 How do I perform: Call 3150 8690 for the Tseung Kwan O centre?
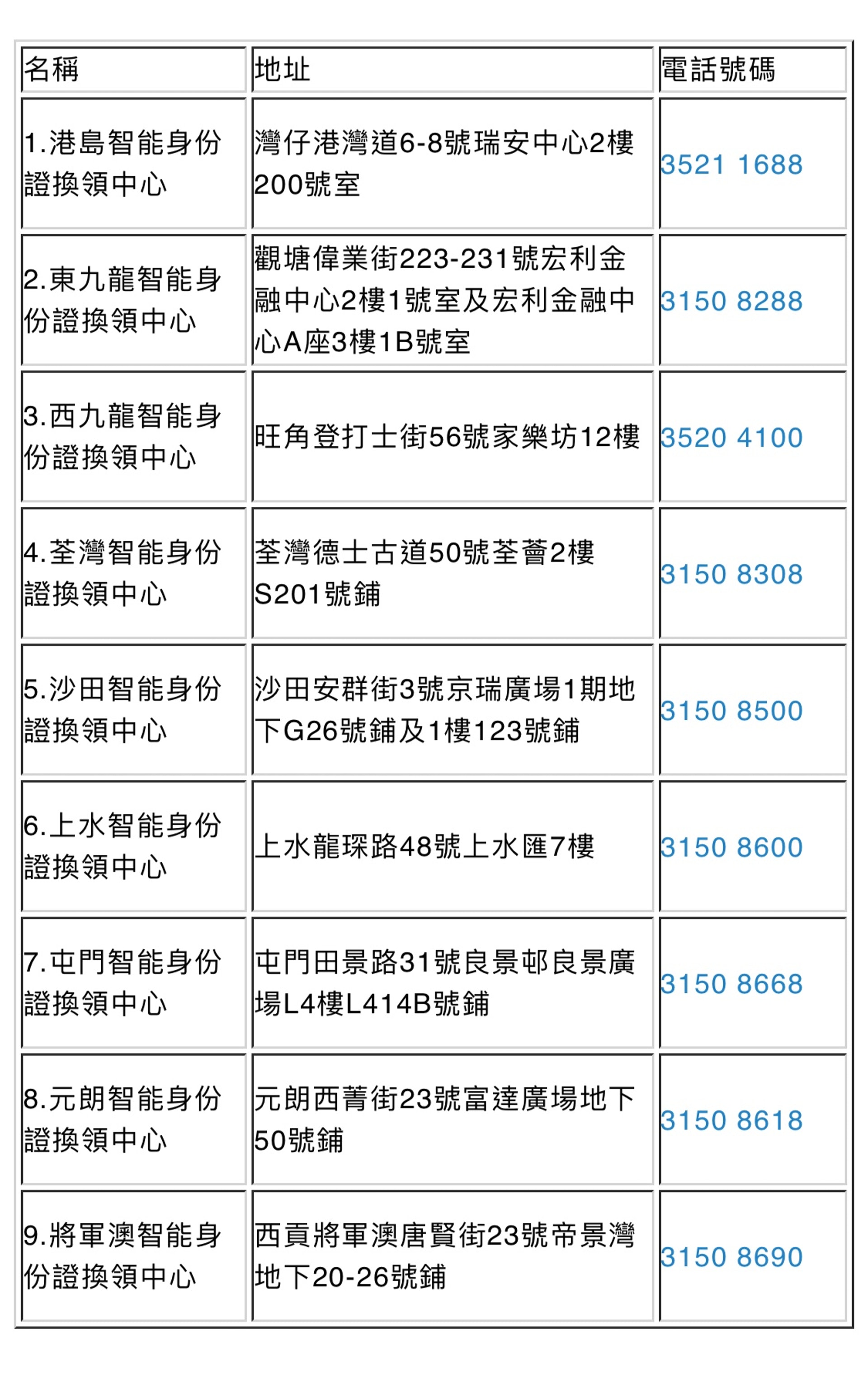(731, 1258)
